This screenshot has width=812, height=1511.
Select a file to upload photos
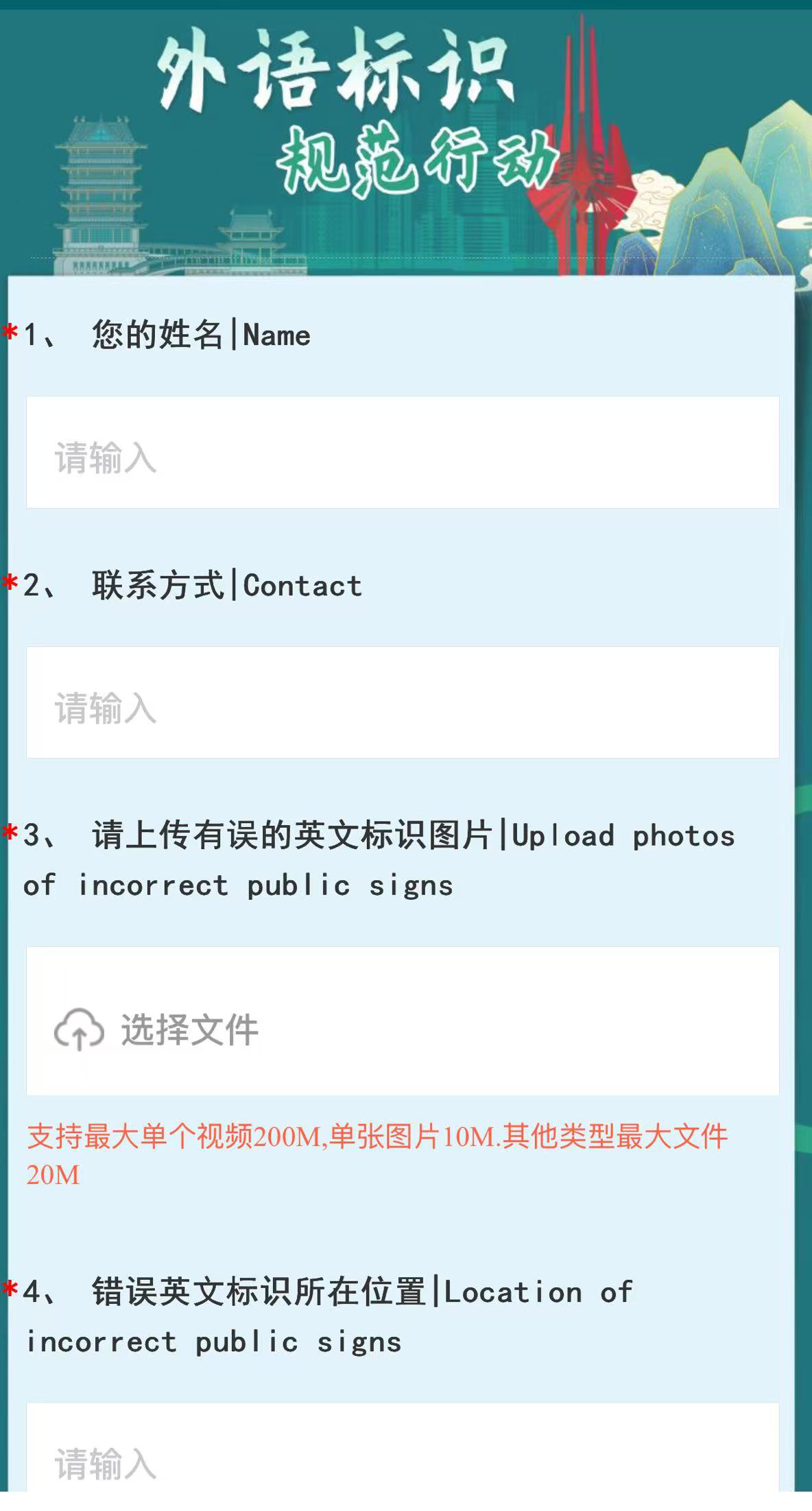[403, 1021]
